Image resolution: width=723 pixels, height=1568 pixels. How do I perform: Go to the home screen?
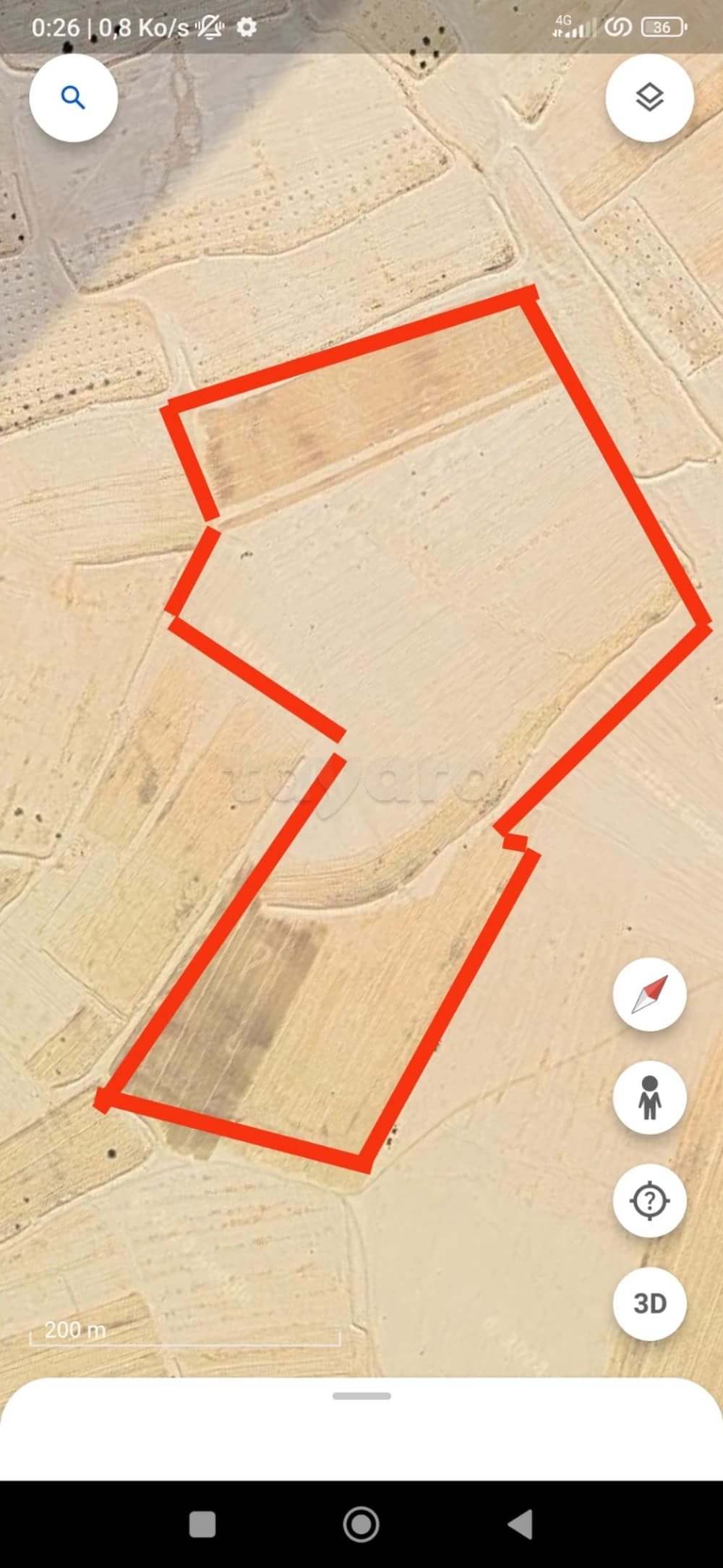361,1524
